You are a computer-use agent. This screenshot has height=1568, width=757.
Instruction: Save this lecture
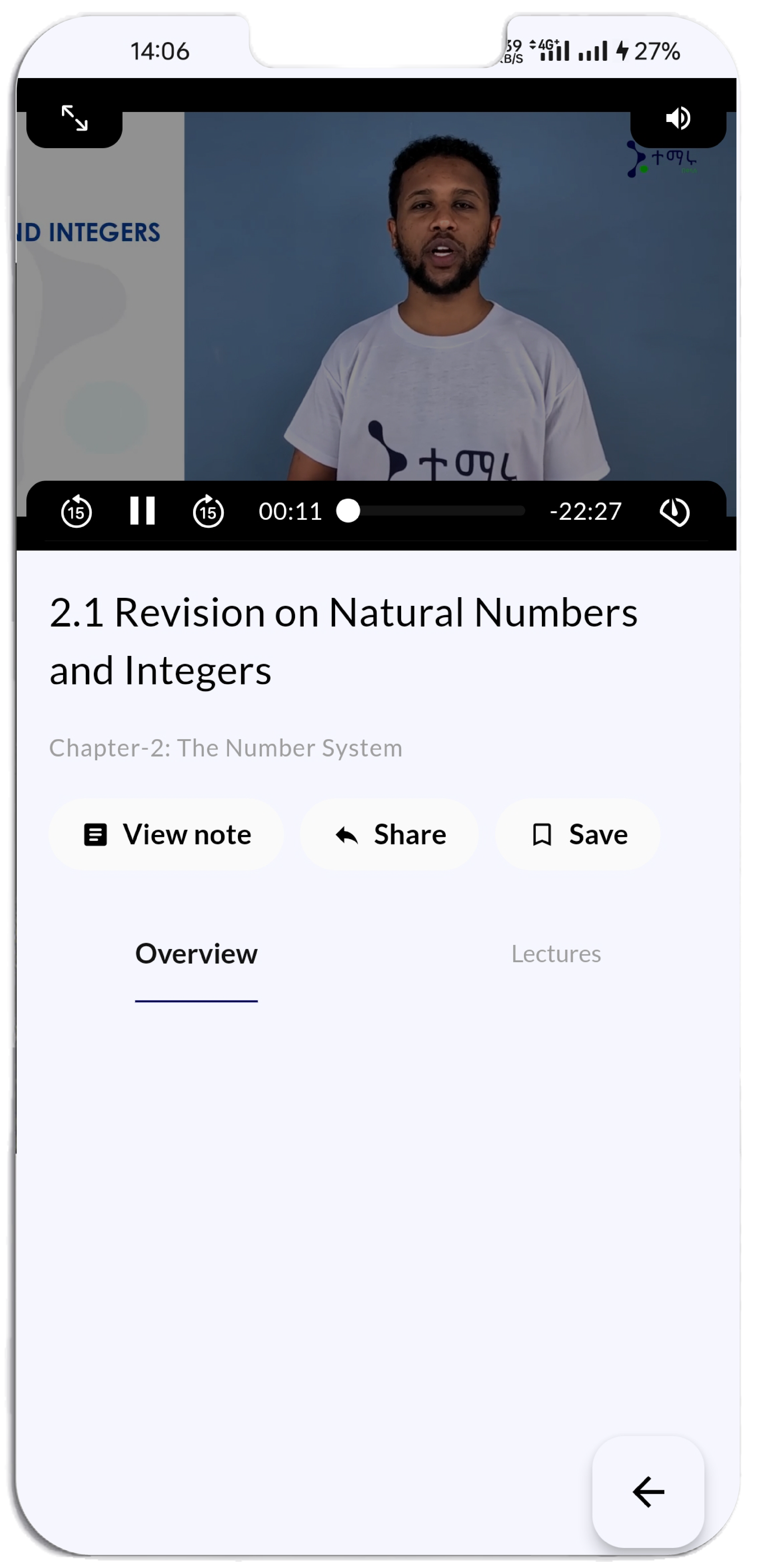(578, 835)
